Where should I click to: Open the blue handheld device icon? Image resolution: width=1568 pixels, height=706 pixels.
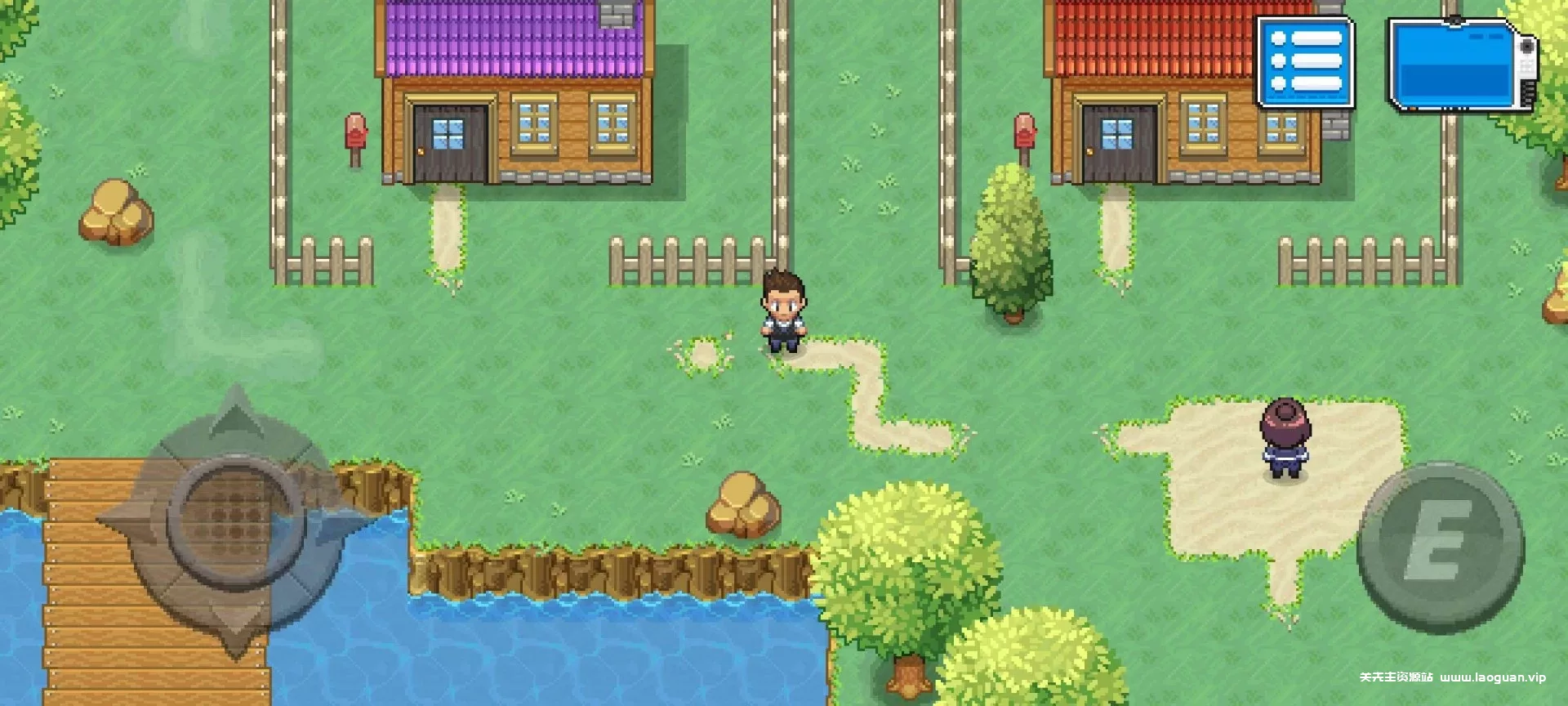[x=1460, y=65]
